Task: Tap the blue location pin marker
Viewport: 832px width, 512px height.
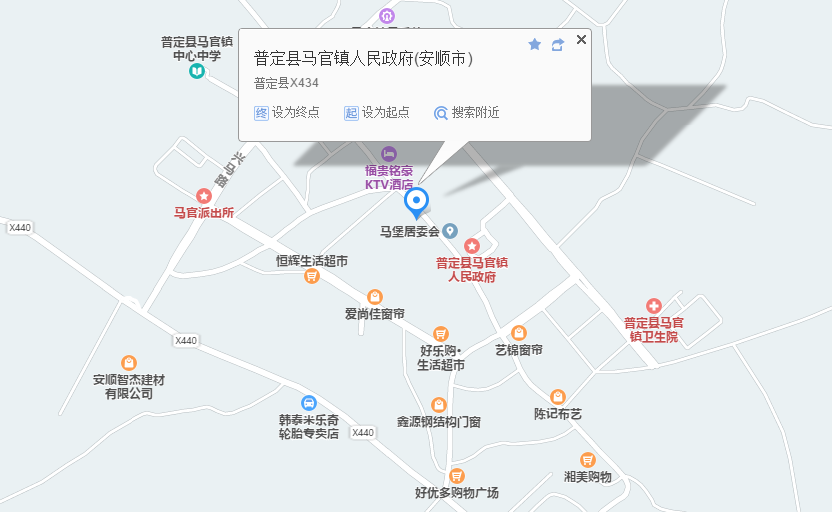Action: pyautogui.click(x=416, y=202)
